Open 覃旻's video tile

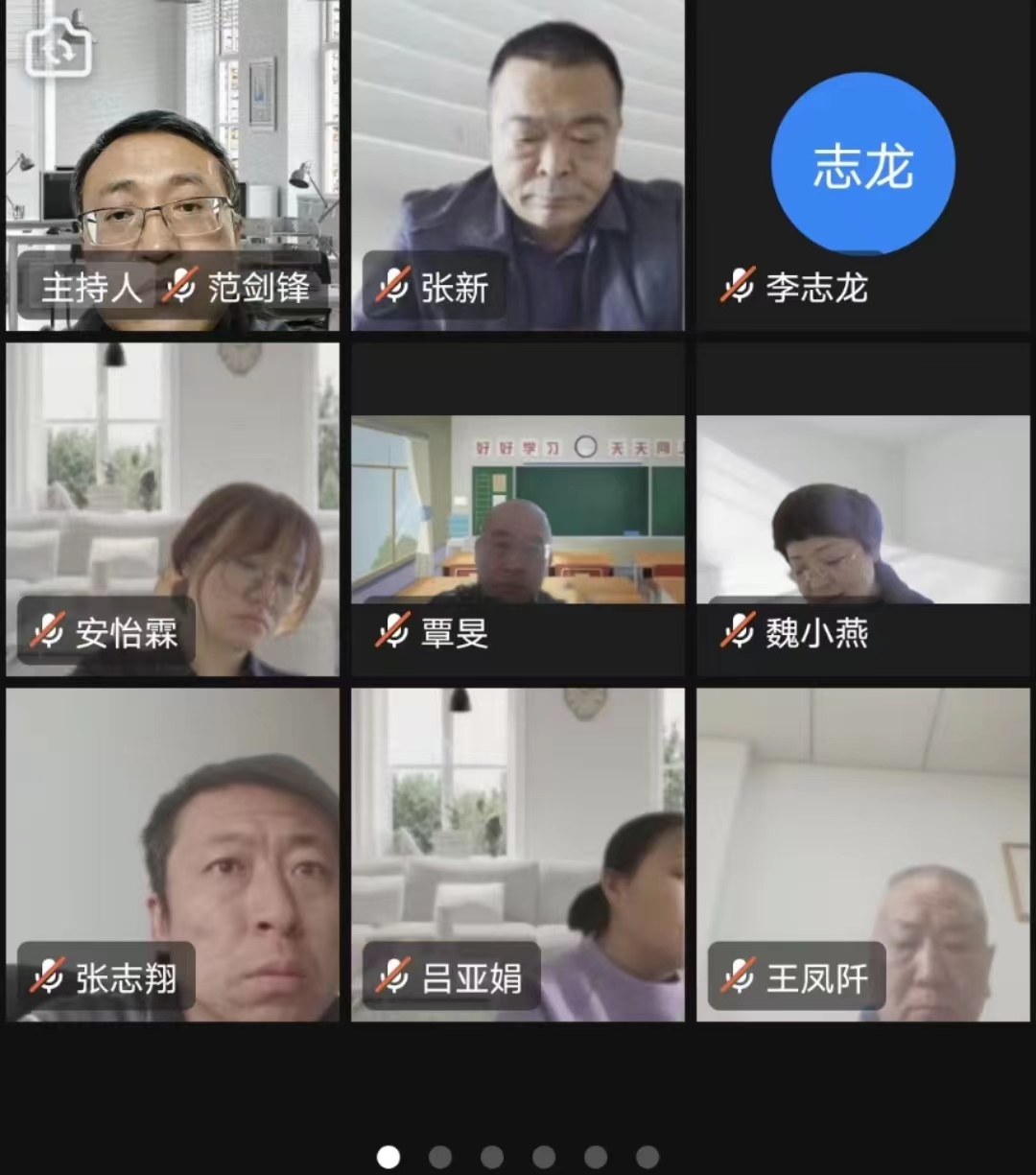pos(518,508)
